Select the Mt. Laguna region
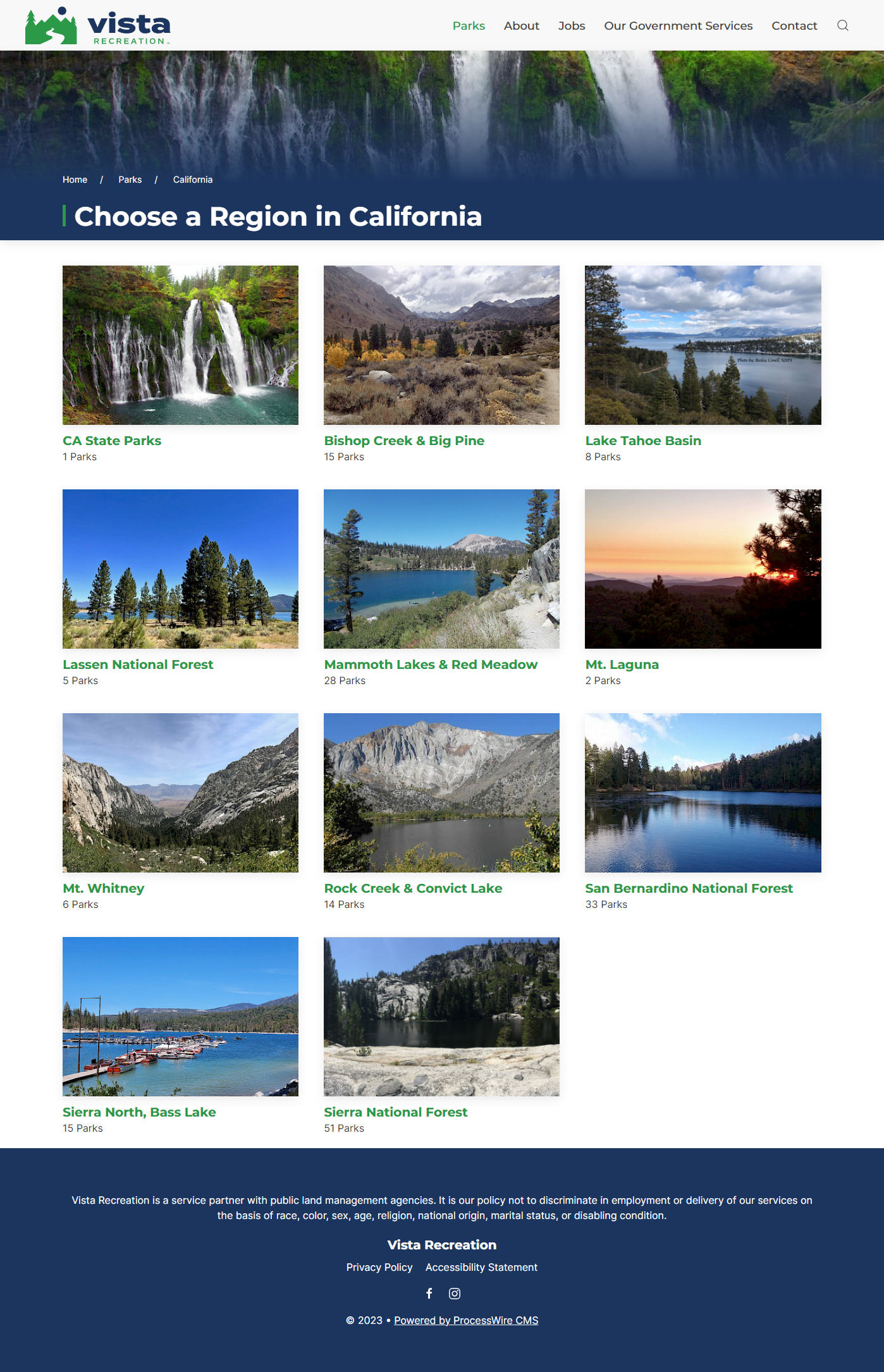 click(622, 665)
